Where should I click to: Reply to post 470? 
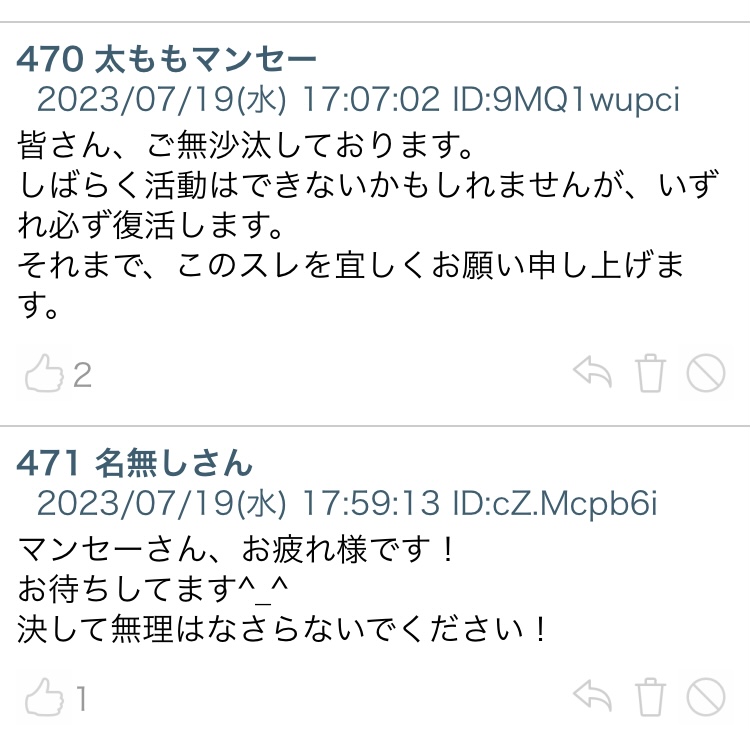point(592,374)
